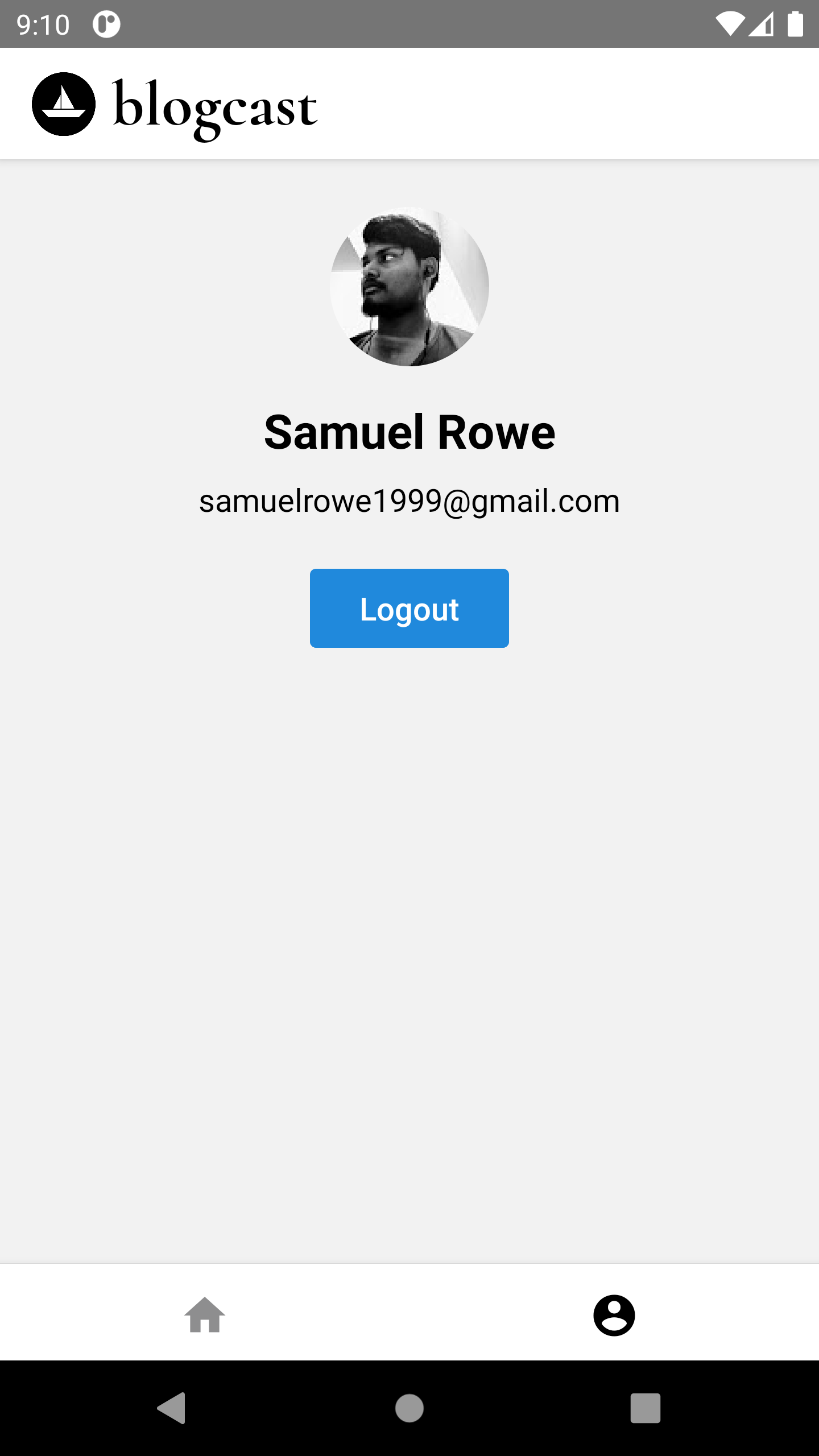Go back using the system back button
Screen dimensions: 819x1456
[x=172, y=1408]
